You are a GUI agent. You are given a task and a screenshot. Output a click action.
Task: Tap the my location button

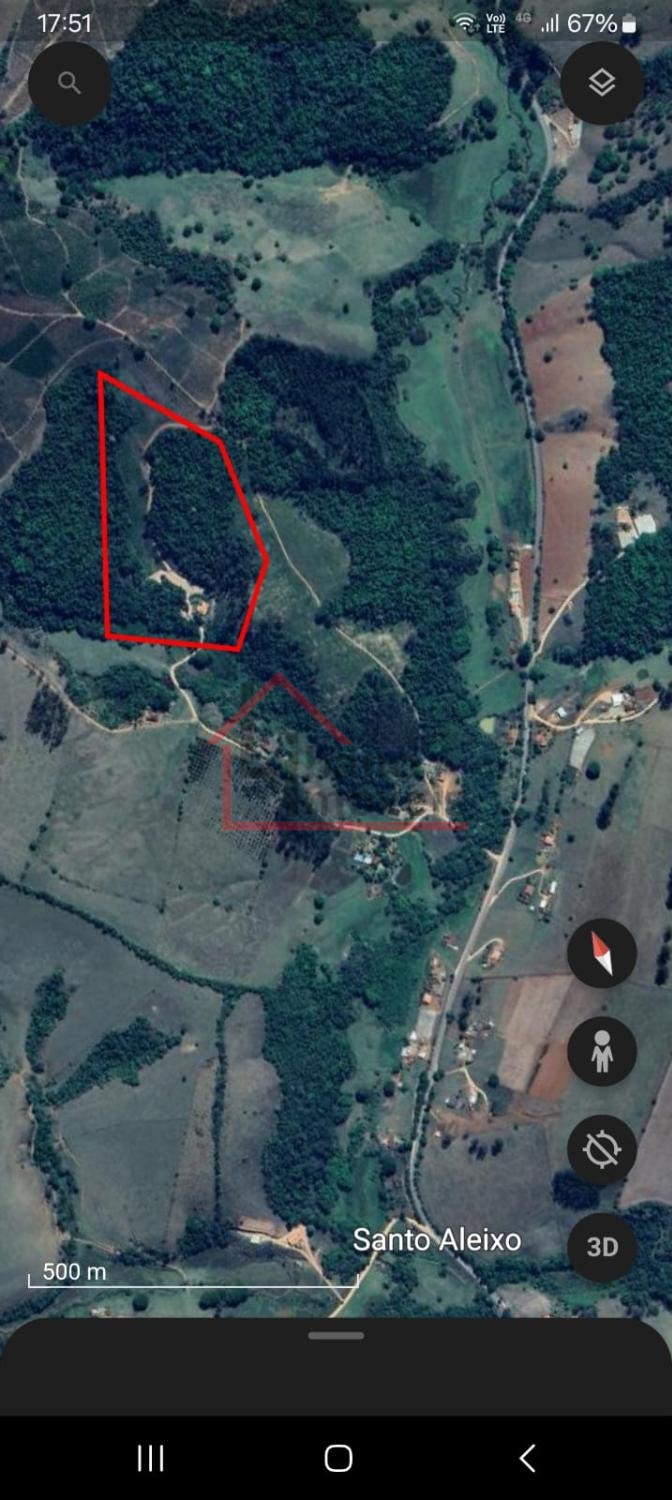[x=601, y=1150]
